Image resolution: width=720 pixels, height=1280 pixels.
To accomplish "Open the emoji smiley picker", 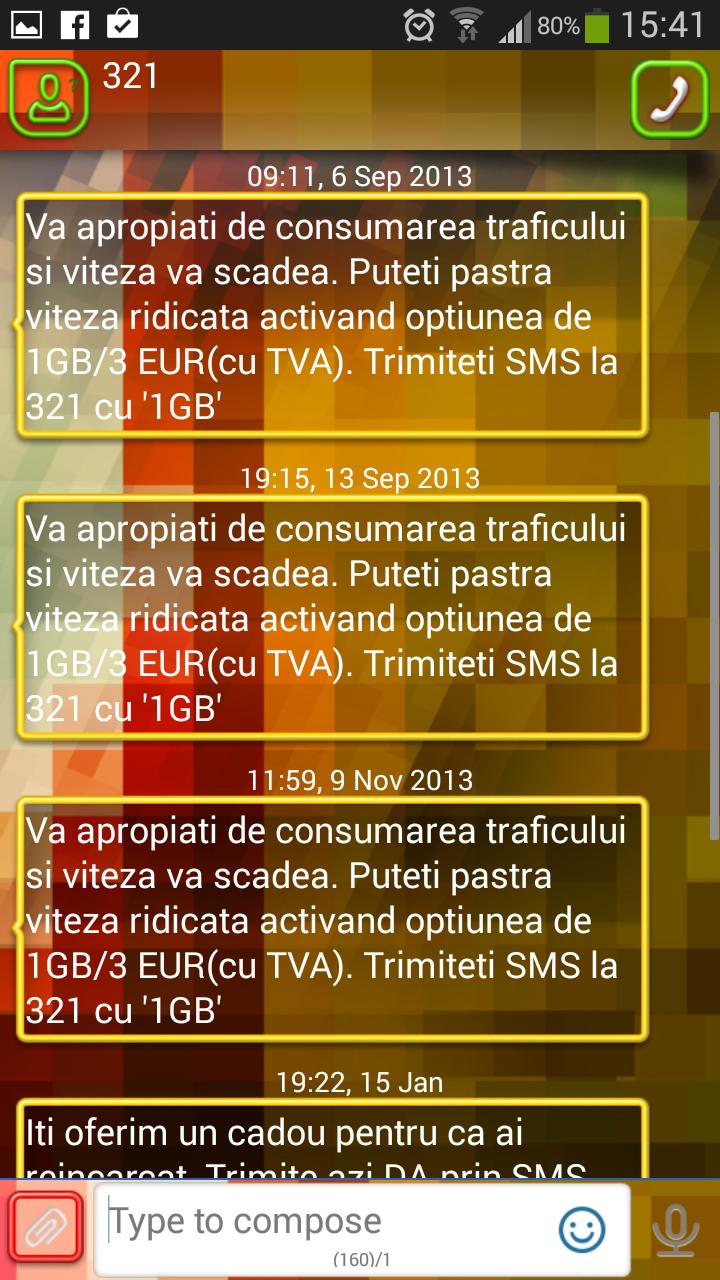I will [x=582, y=1229].
